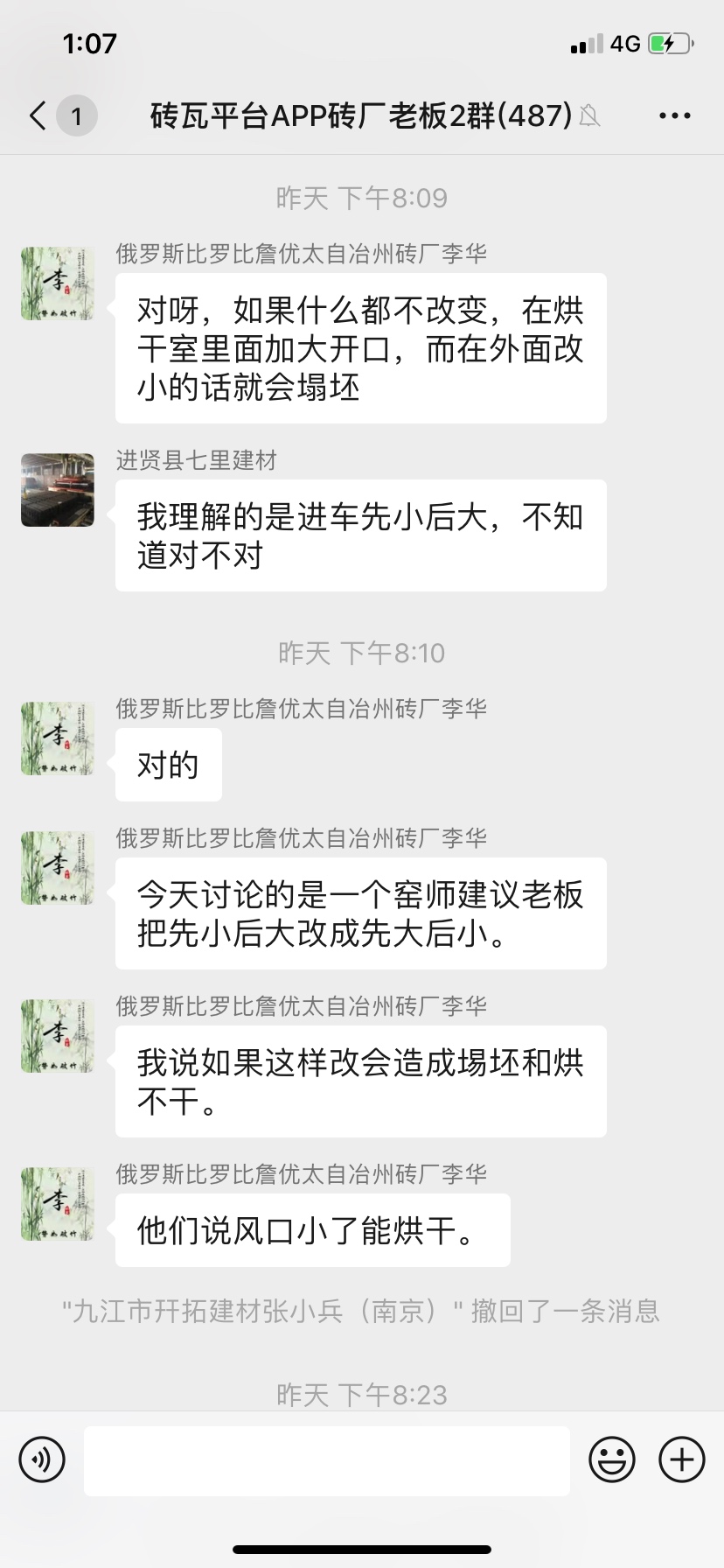Open 进贤县七里建材's profile avatar
This screenshot has width=724, height=1568.
tap(58, 490)
